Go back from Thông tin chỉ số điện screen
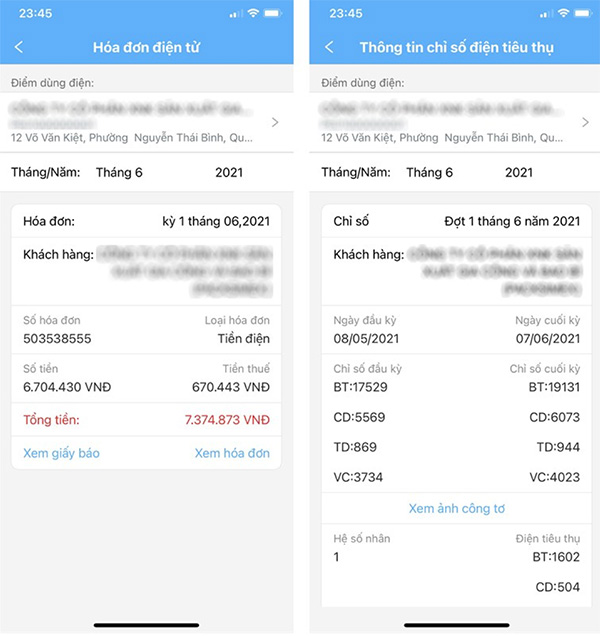 (x=329, y=47)
